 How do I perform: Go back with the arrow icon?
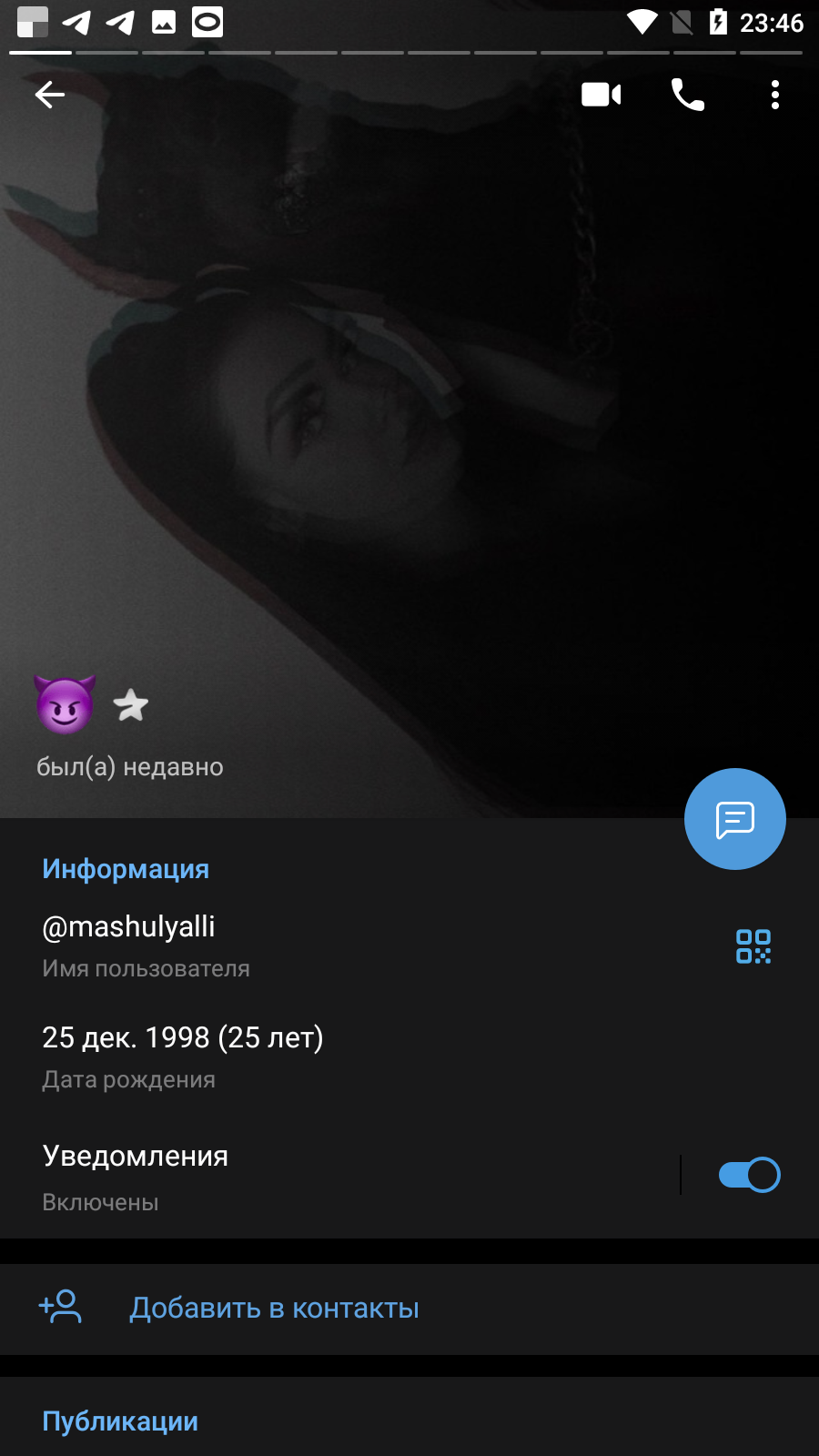[x=50, y=95]
